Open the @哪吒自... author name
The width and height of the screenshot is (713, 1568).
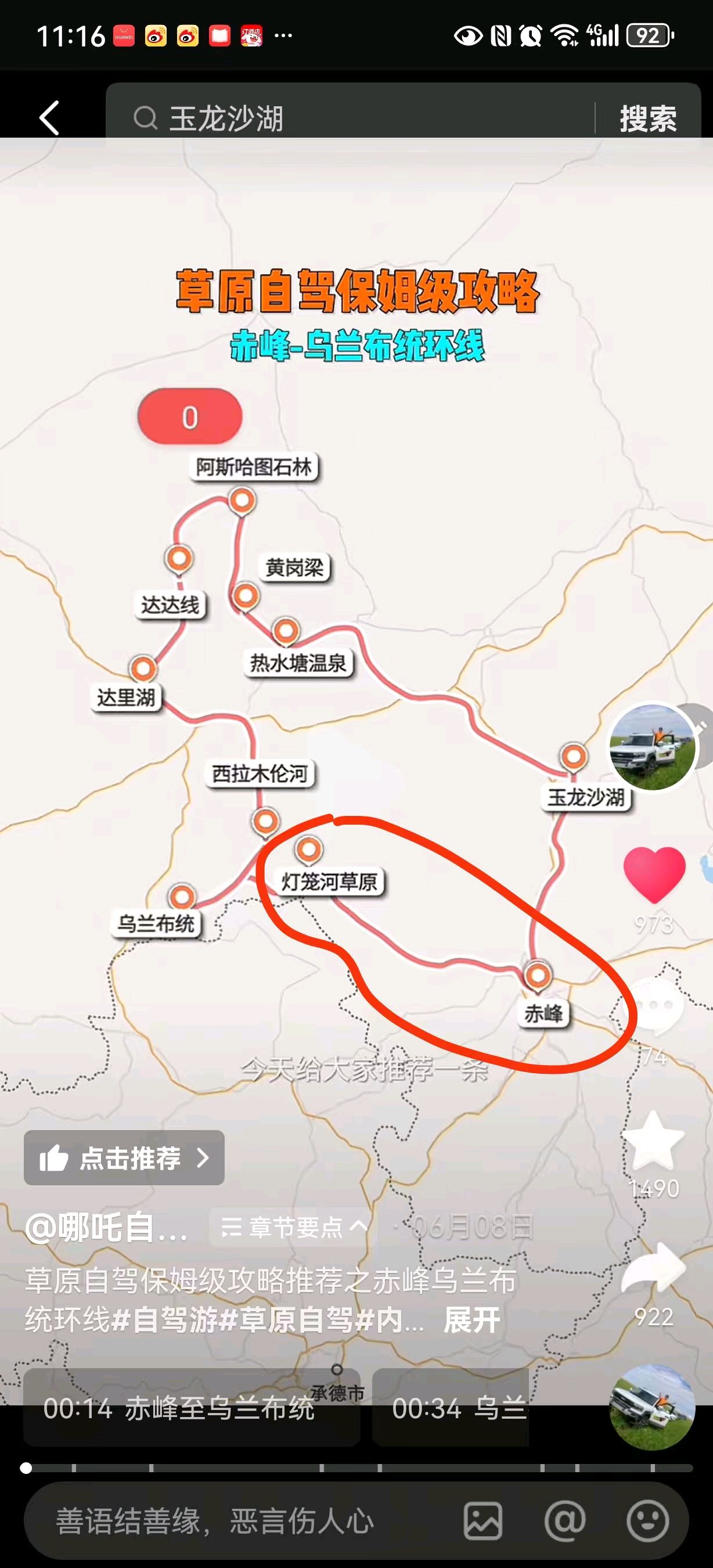[106, 1227]
